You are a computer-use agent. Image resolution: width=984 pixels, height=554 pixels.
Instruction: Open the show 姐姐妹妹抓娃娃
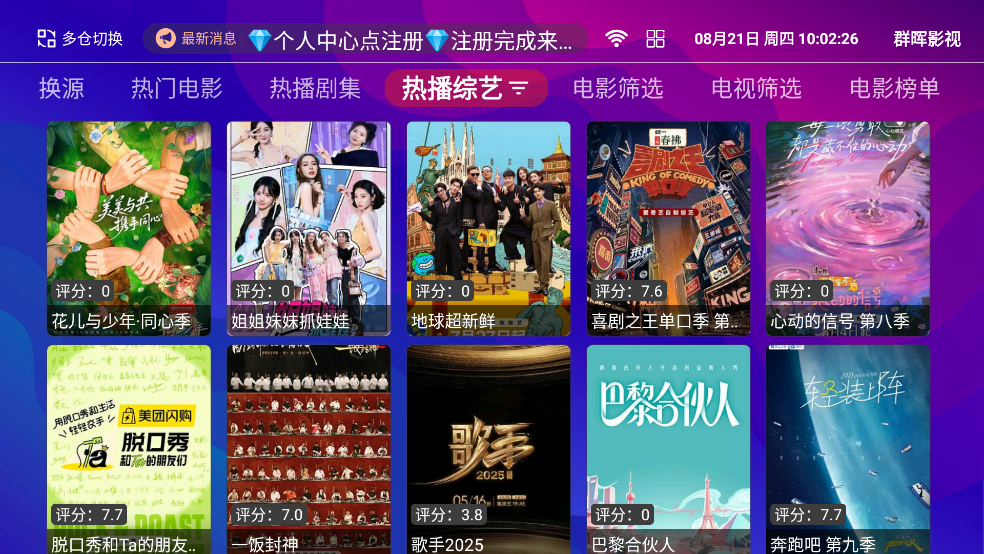click(x=309, y=228)
